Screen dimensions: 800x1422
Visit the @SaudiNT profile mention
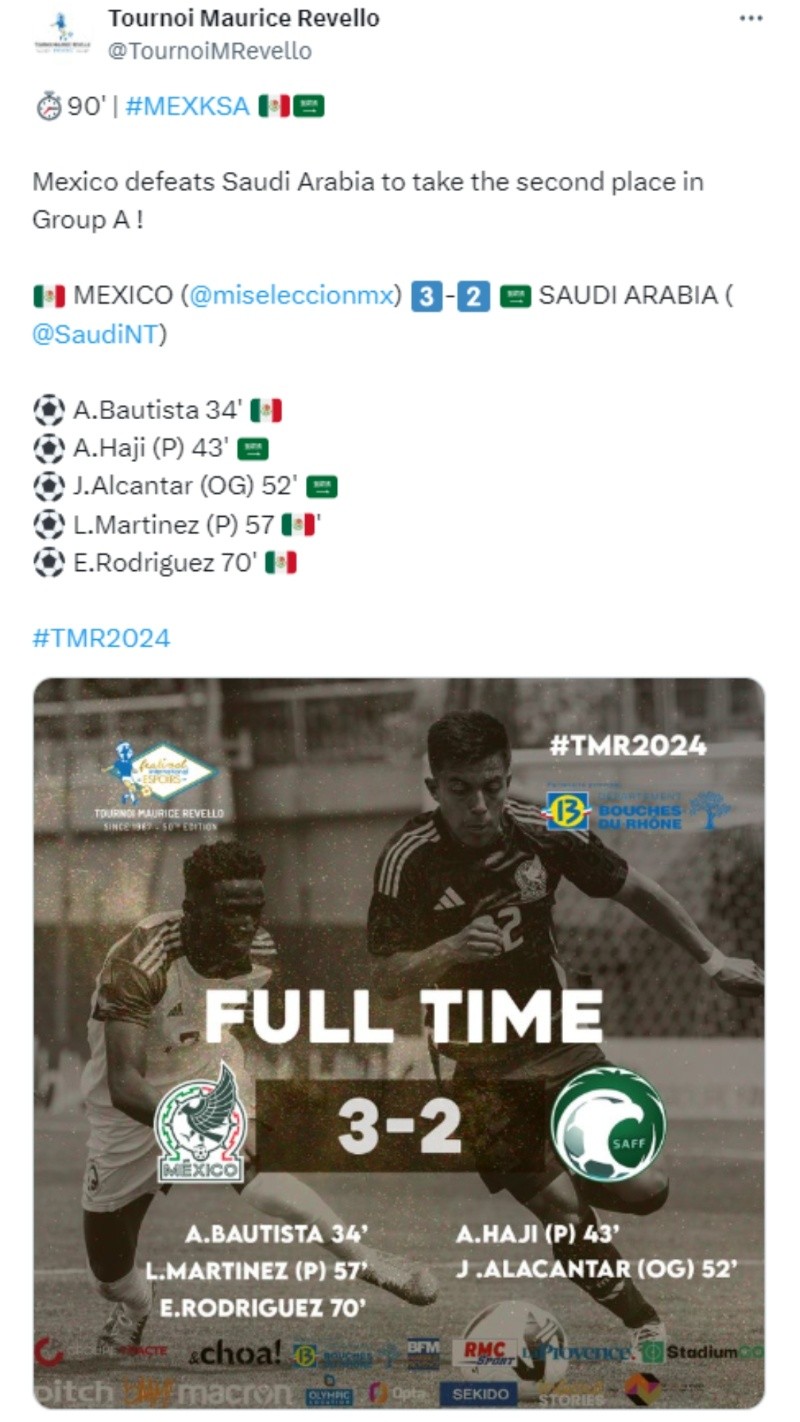[x=95, y=334]
